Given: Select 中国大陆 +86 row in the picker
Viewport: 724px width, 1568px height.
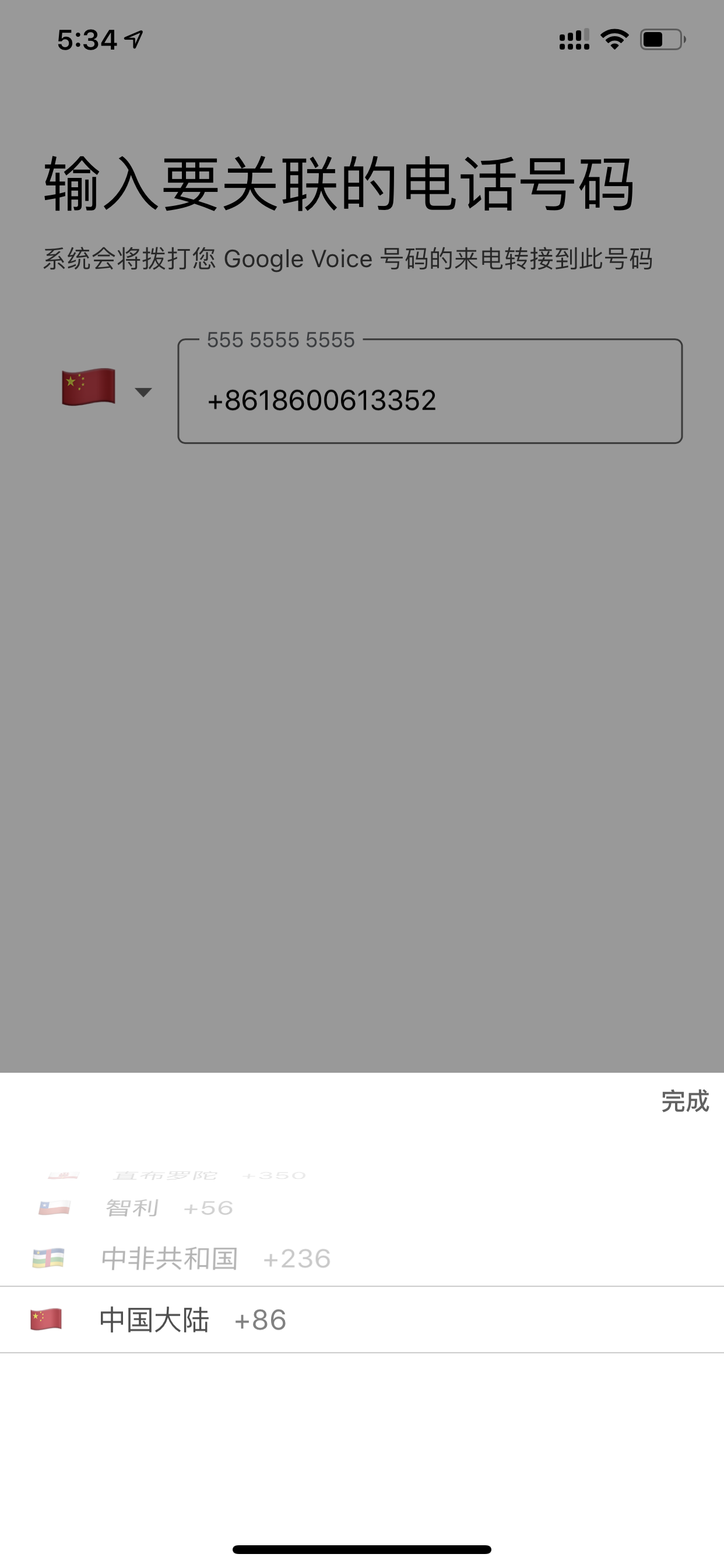Looking at the screenshot, I should (362, 1319).
